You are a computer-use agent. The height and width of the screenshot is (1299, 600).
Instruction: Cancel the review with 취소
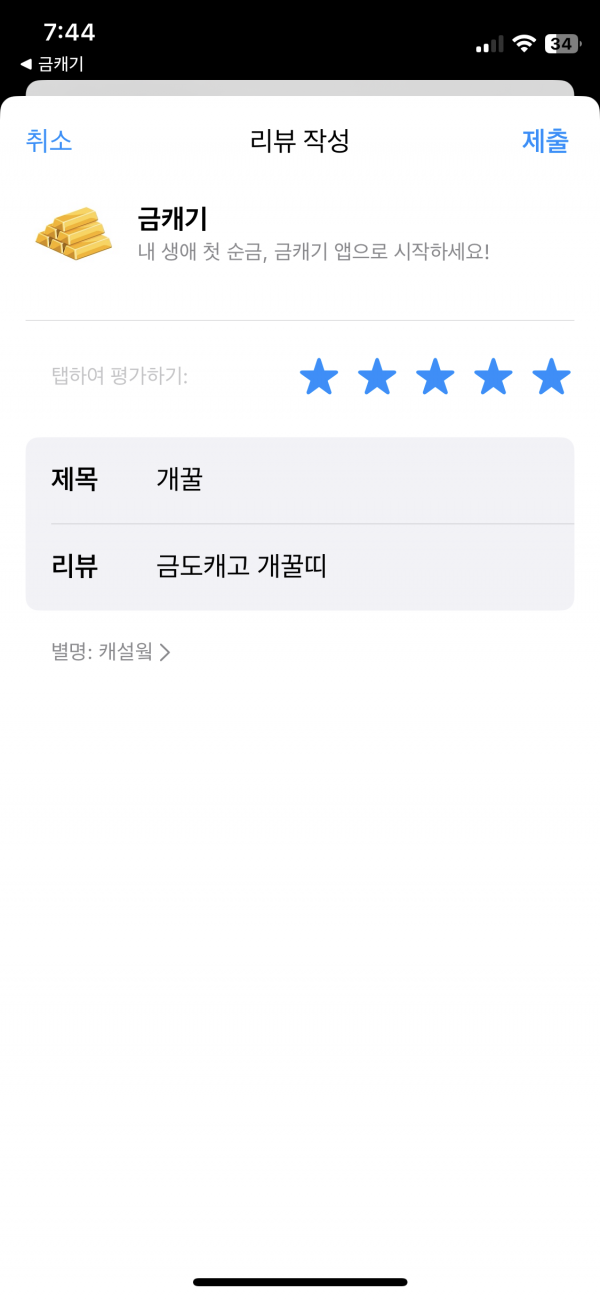coord(49,141)
